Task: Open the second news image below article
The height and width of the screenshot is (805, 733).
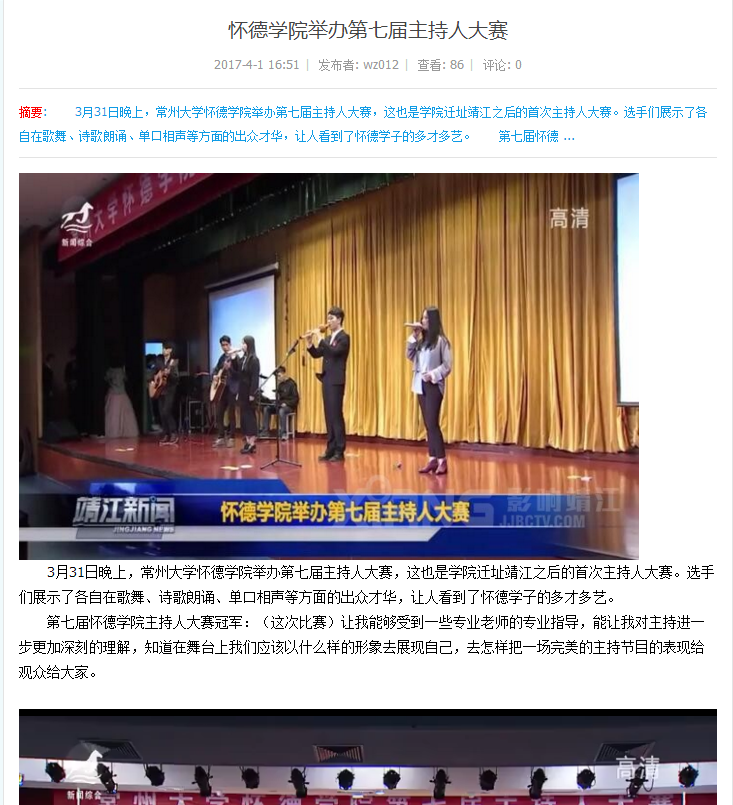Action: [x=367, y=757]
